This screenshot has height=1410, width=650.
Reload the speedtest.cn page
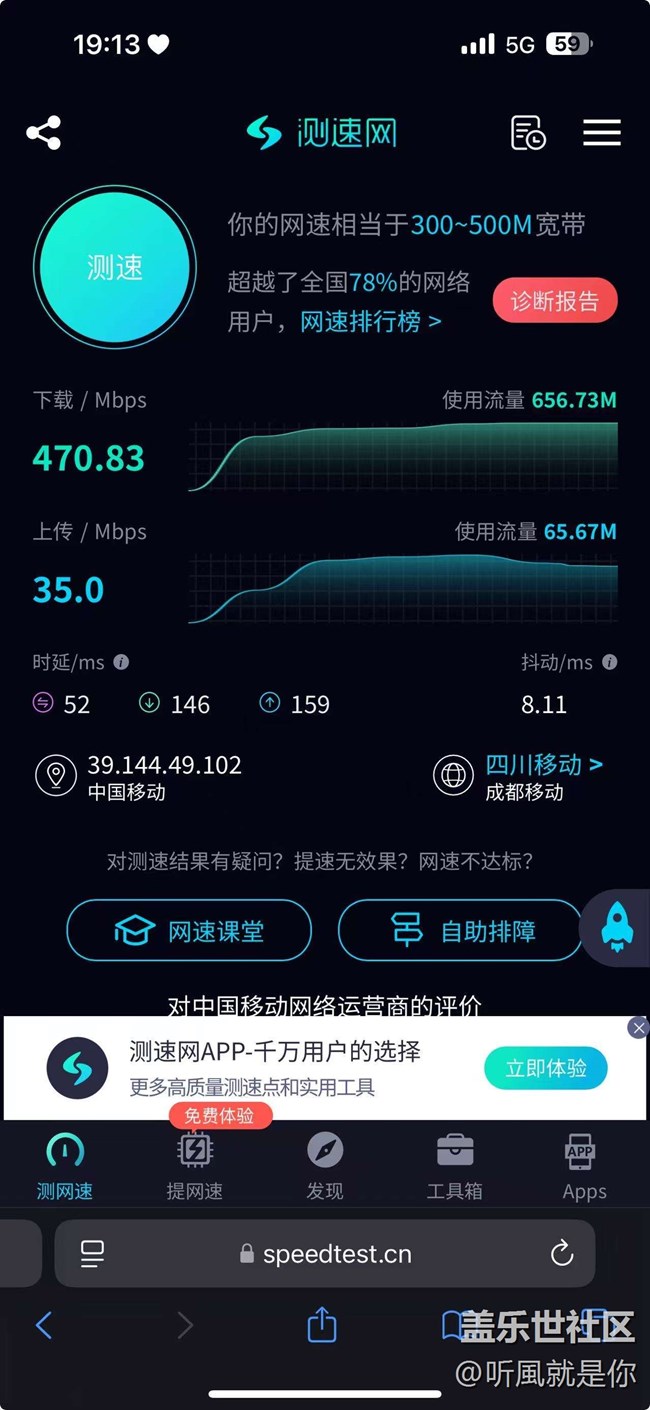(562, 1253)
